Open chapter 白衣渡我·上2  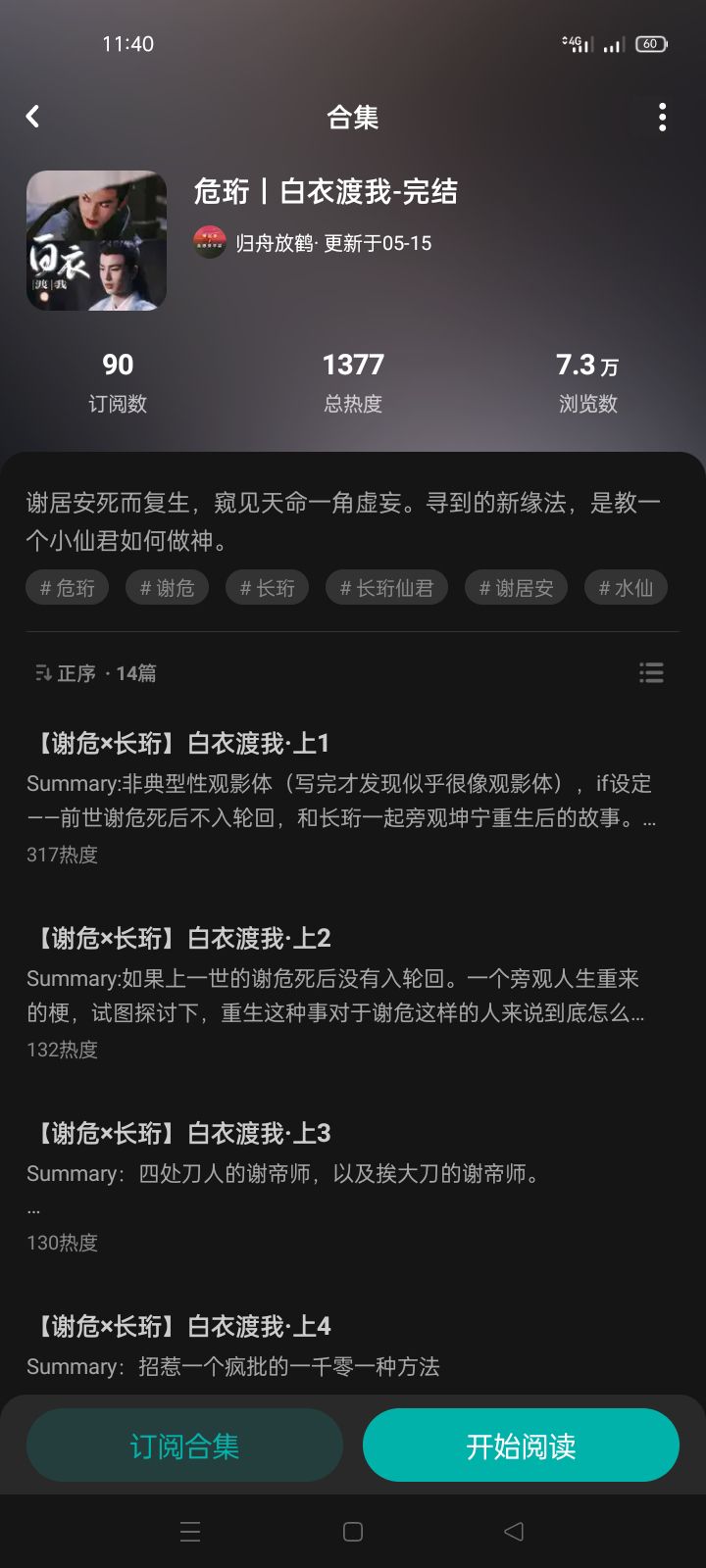(x=182, y=939)
